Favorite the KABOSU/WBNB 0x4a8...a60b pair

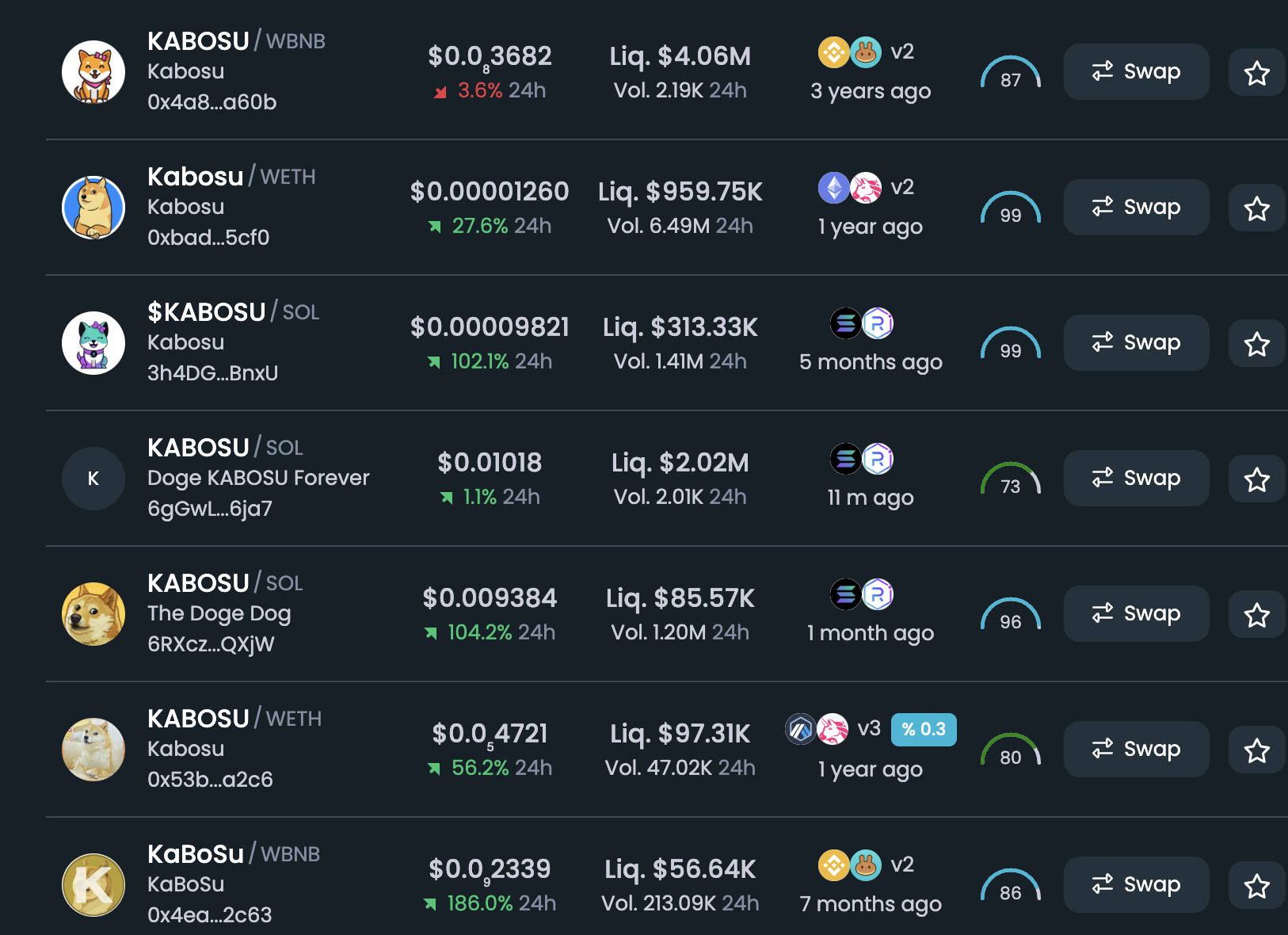1256,73
